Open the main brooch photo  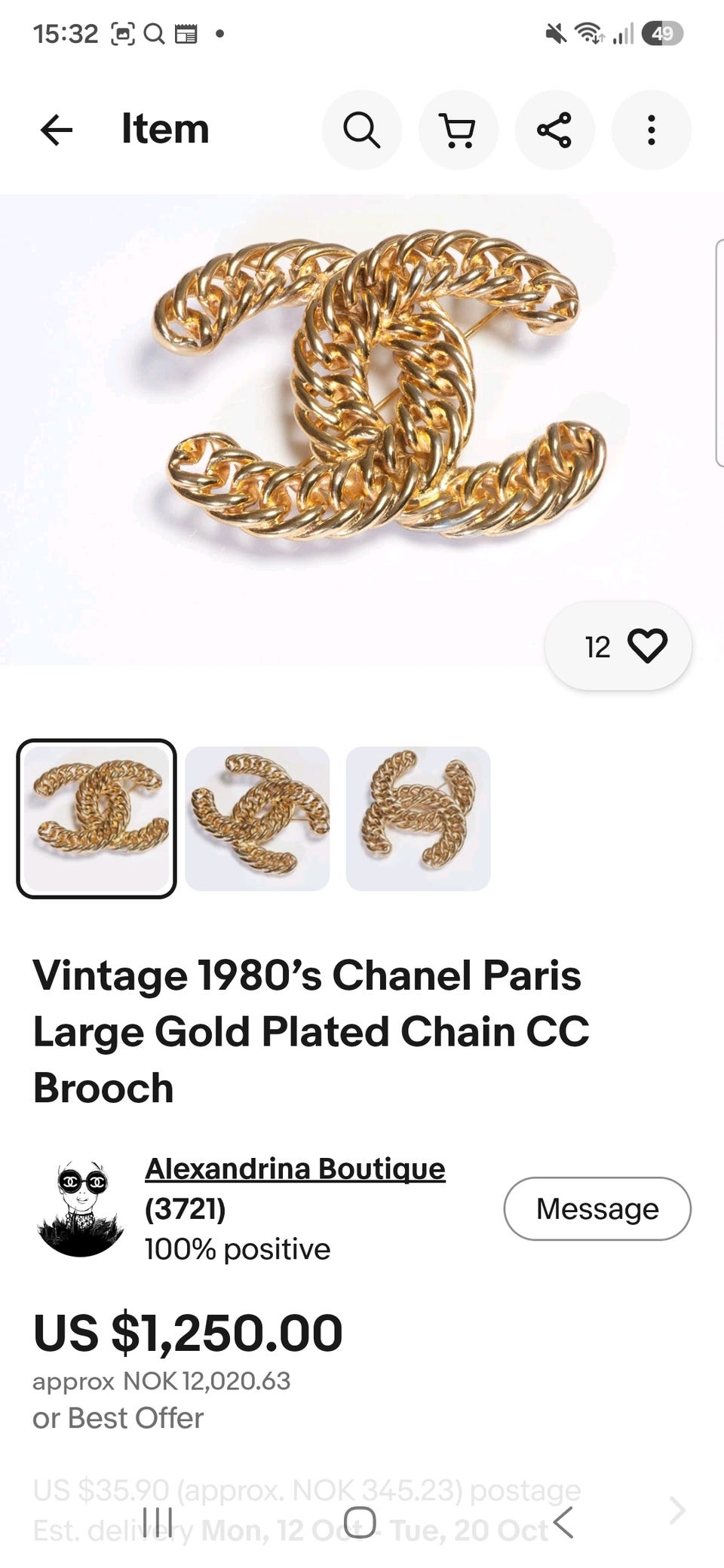click(362, 430)
